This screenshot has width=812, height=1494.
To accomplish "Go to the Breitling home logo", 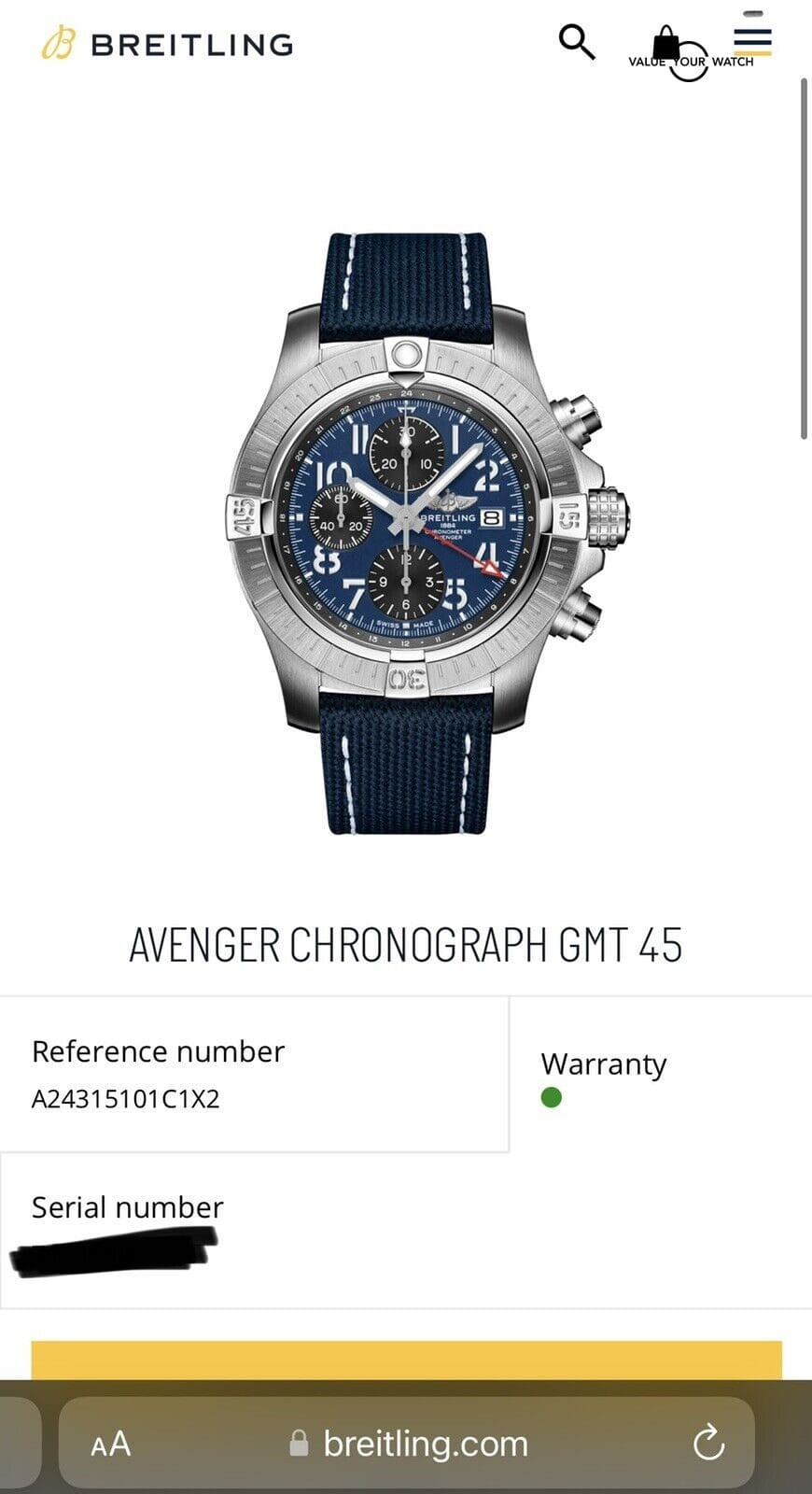I will click(x=168, y=44).
